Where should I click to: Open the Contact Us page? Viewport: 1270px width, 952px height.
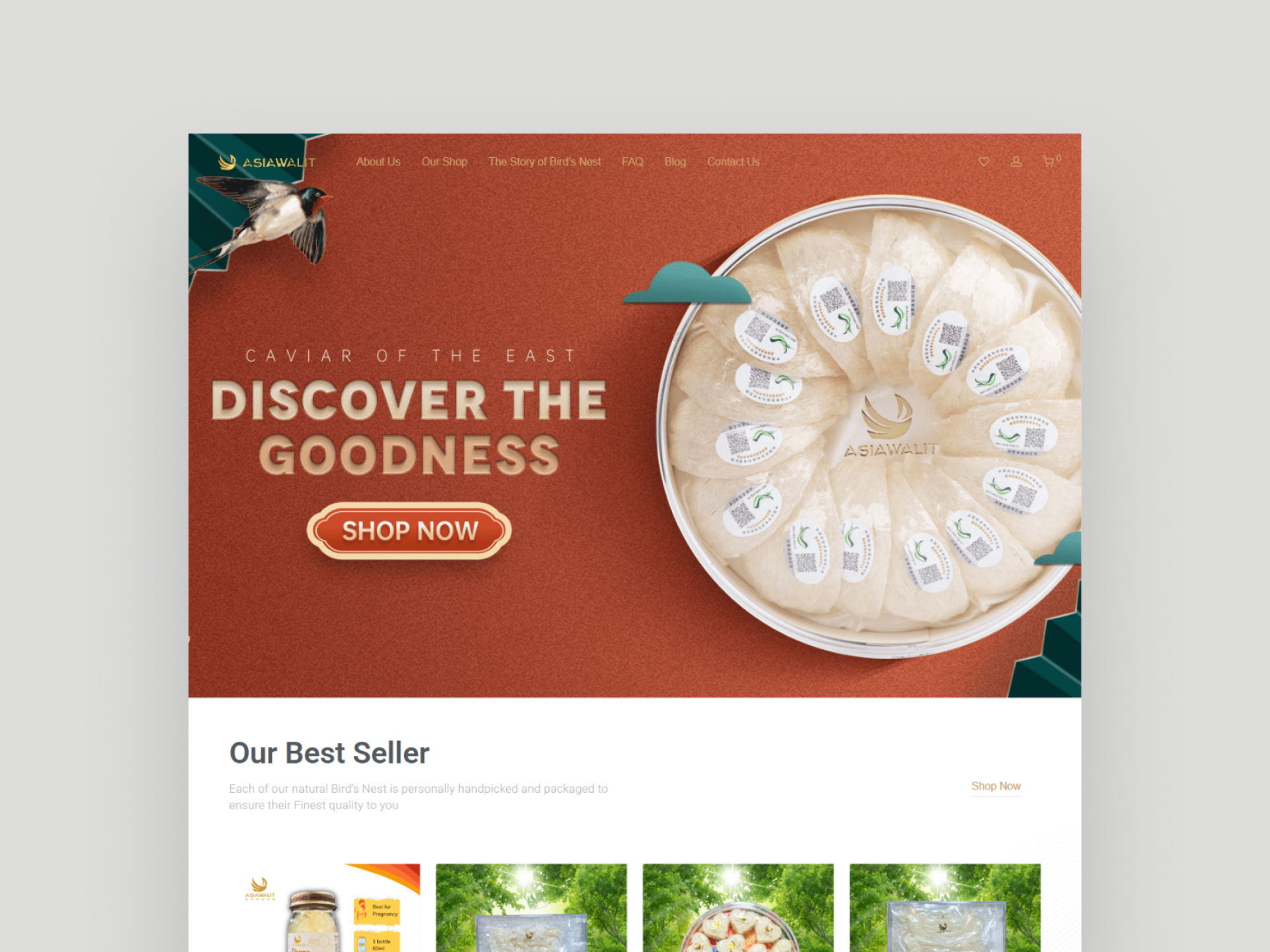(x=733, y=161)
